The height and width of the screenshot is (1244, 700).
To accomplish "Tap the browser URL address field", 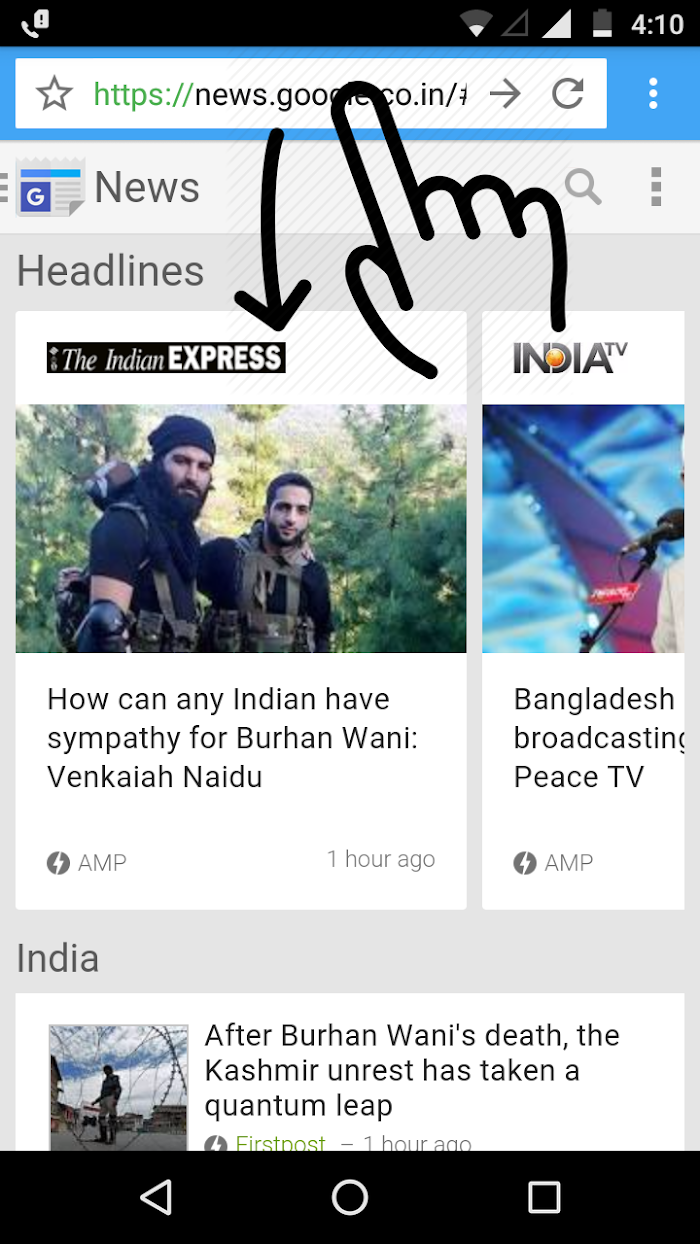I will 279,95.
